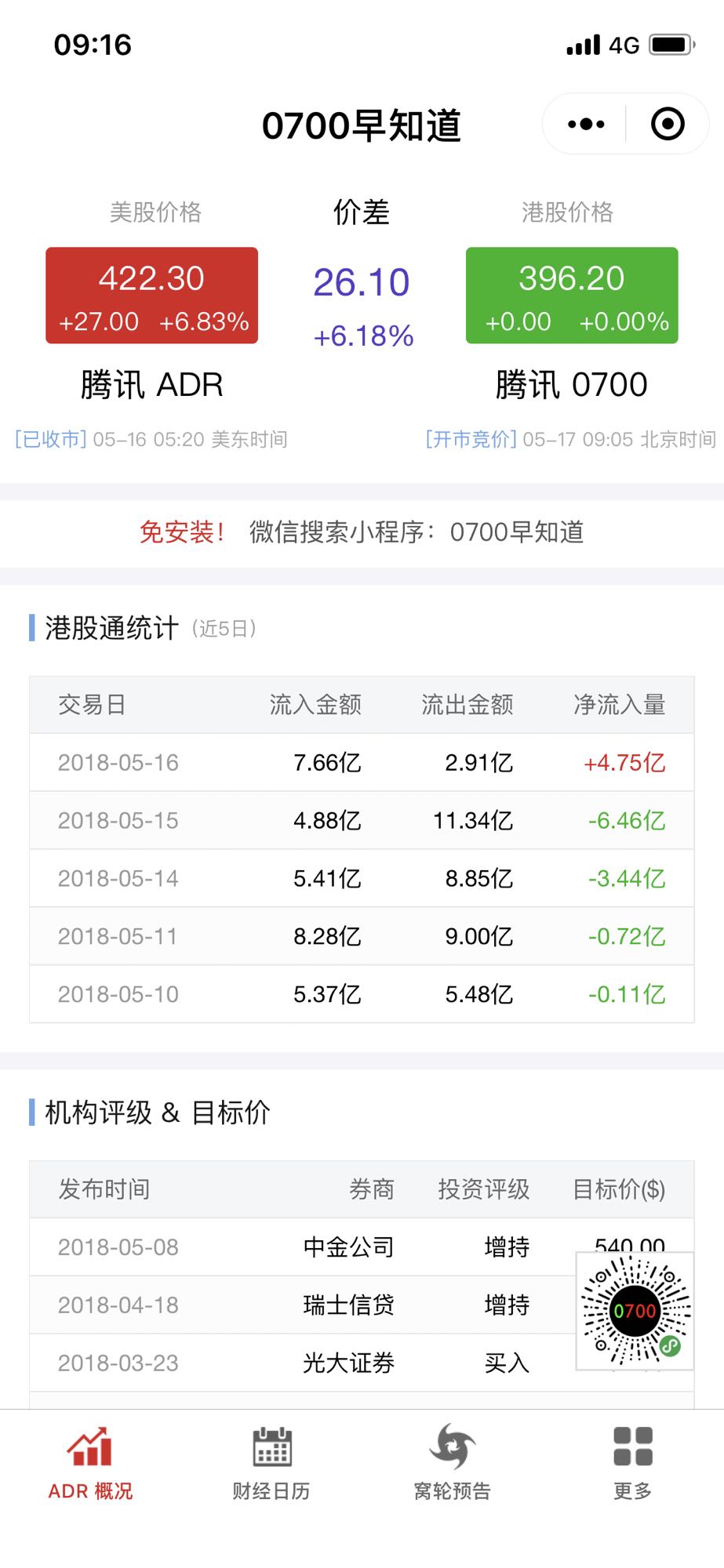The image size is (724, 1568).
Task: Open the 财经日历 tab
Action: pos(271,1463)
